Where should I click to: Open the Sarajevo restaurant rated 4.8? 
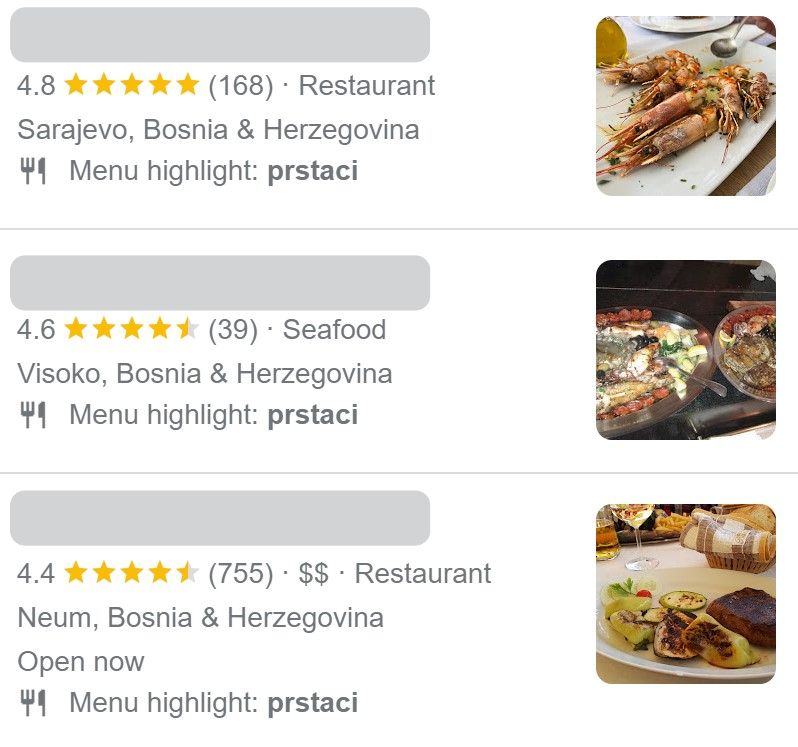click(220, 36)
